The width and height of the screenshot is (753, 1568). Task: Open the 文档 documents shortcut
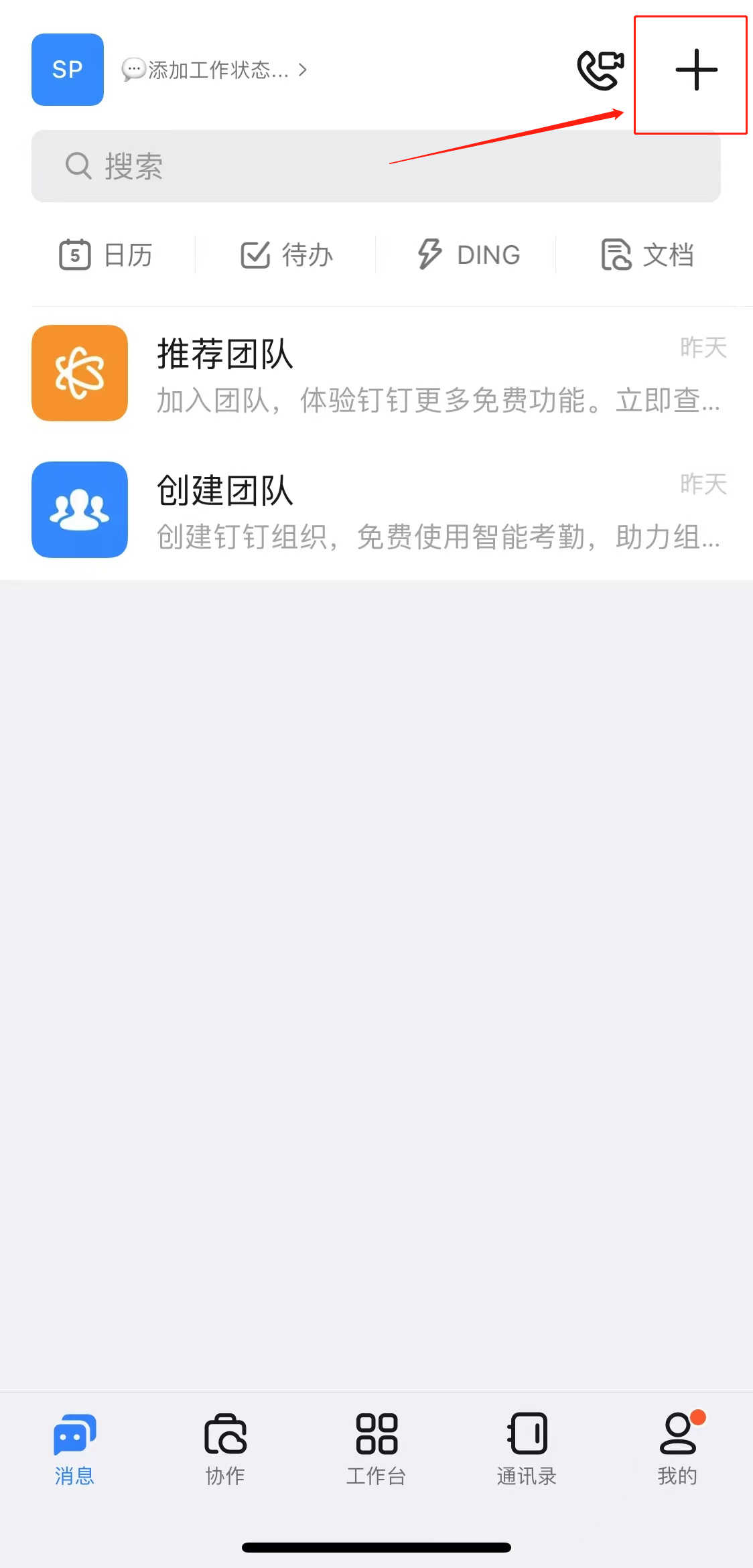click(x=647, y=255)
